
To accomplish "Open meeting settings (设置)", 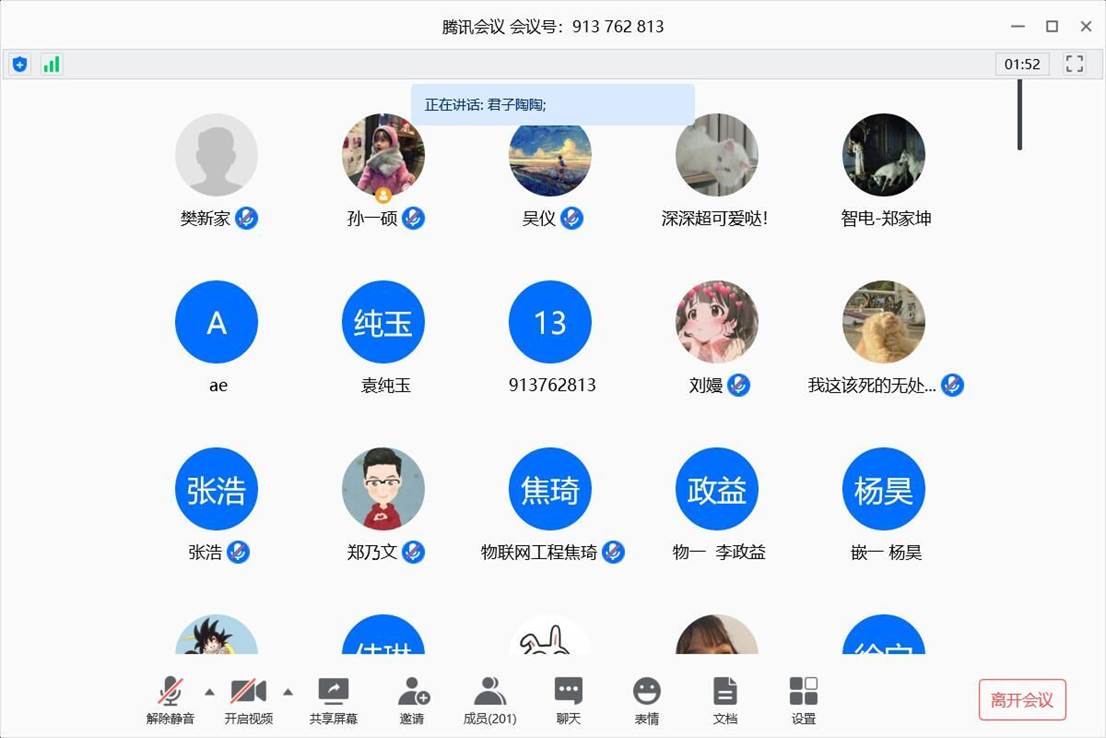I will [x=803, y=698].
